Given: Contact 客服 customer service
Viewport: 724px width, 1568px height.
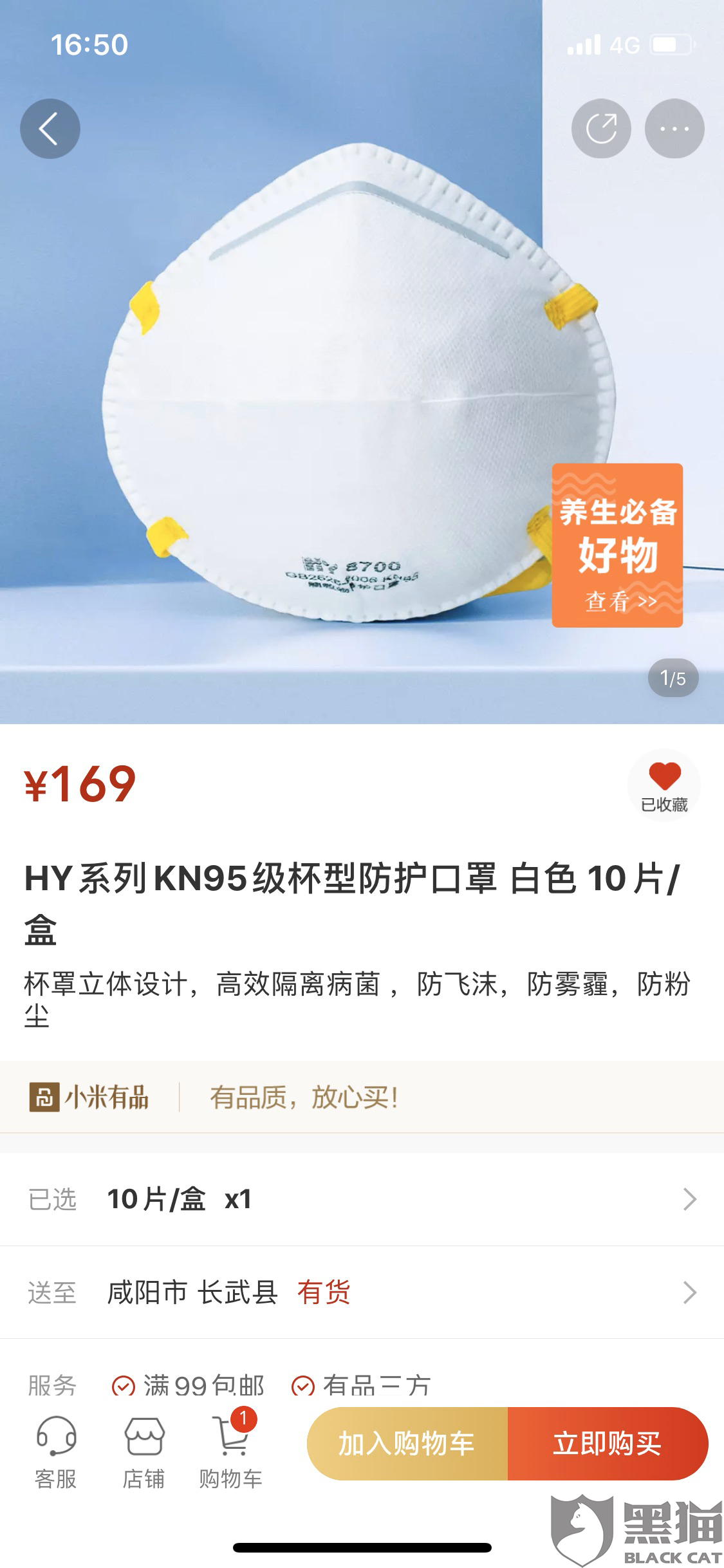Looking at the screenshot, I should (x=56, y=1452).
